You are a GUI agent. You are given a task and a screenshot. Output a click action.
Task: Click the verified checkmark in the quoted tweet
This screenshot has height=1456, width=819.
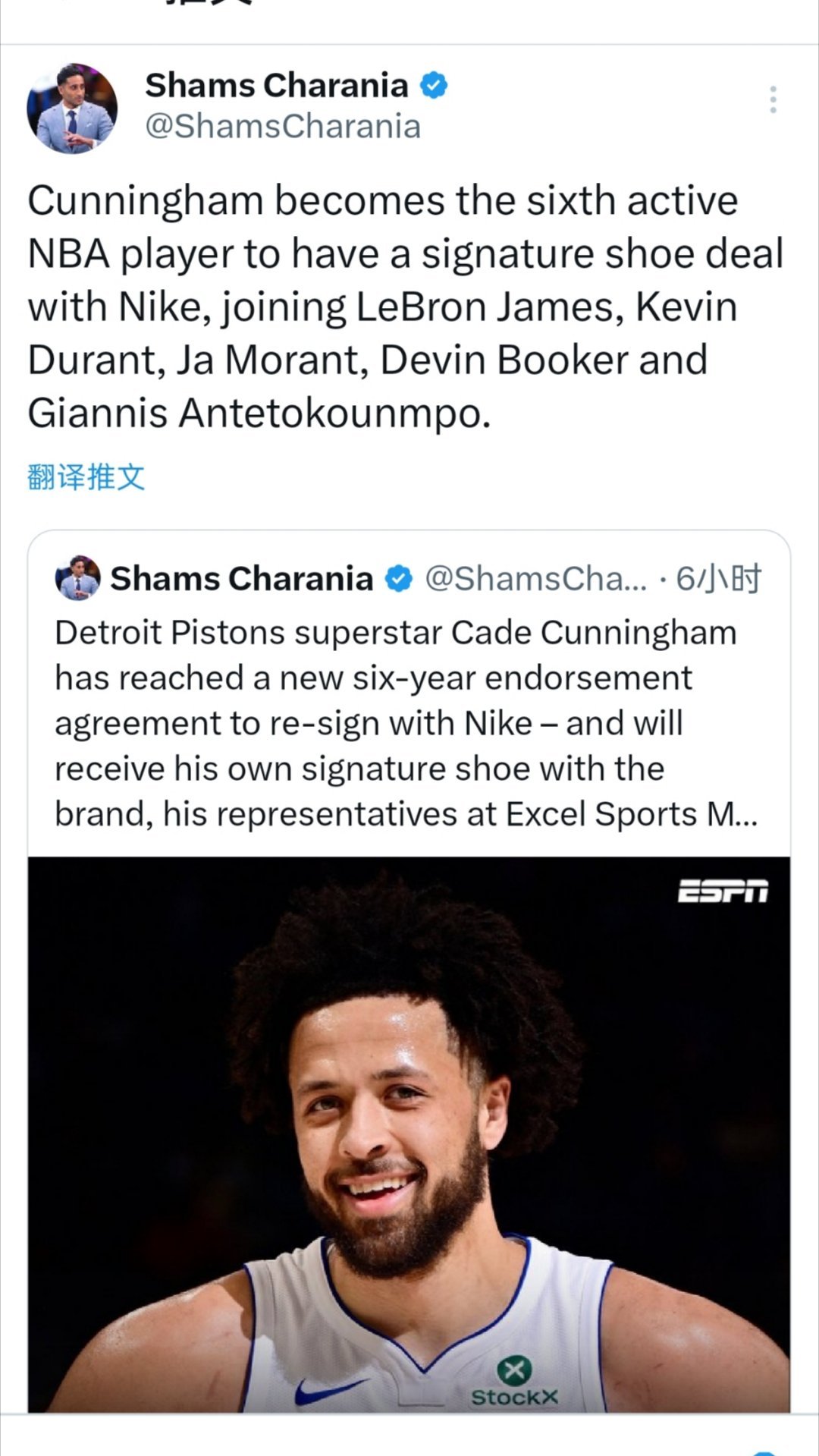tap(397, 577)
